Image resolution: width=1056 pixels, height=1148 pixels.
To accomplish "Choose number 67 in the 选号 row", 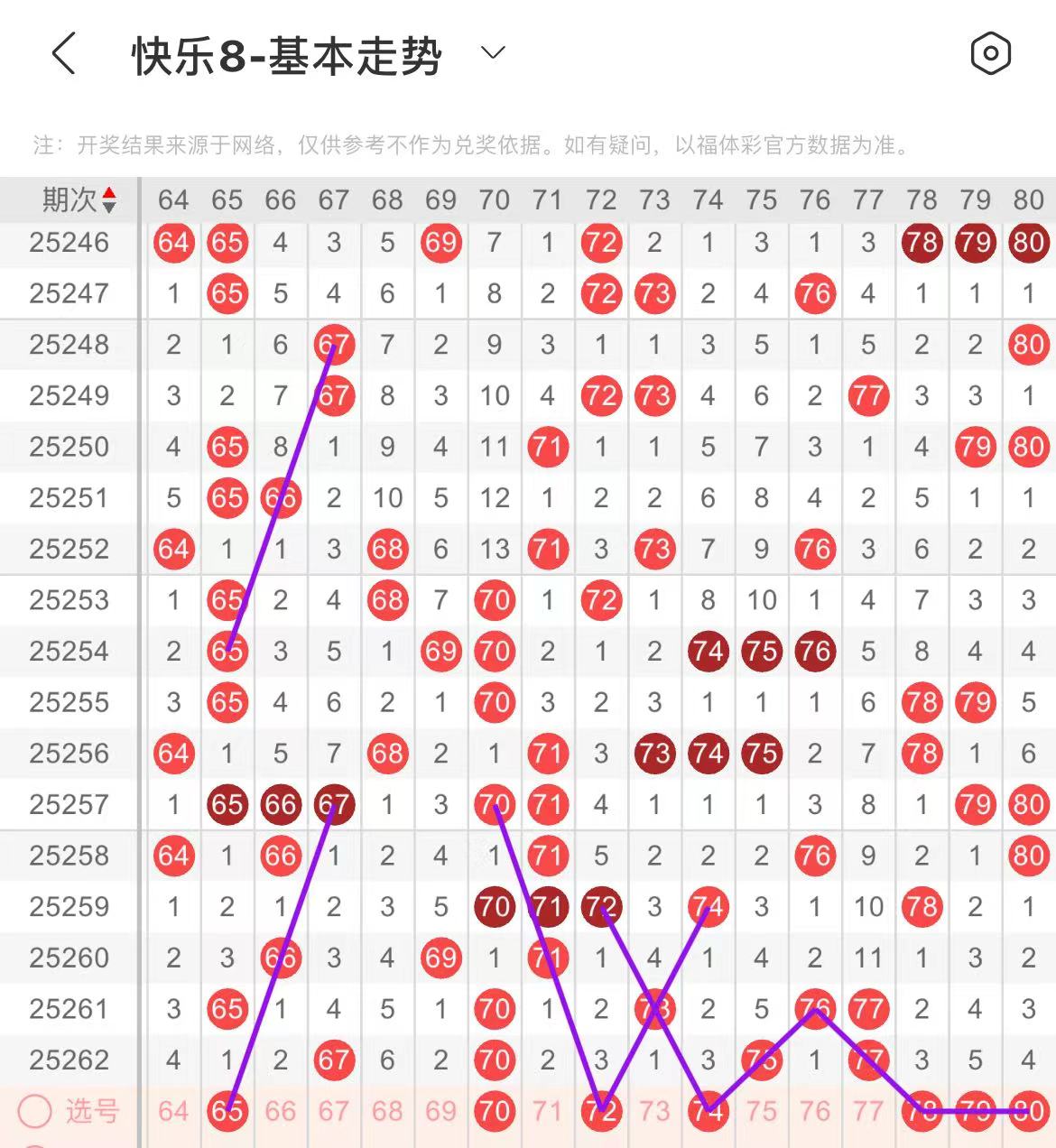I will tap(334, 1111).
